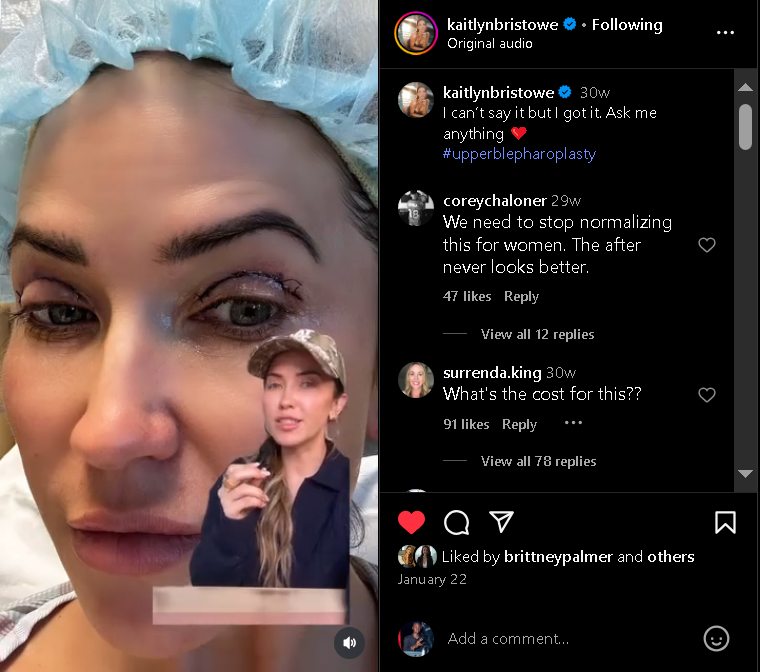The width and height of the screenshot is (760, 672).
Task: Like surrenda.king's comment
Action: 707,395
